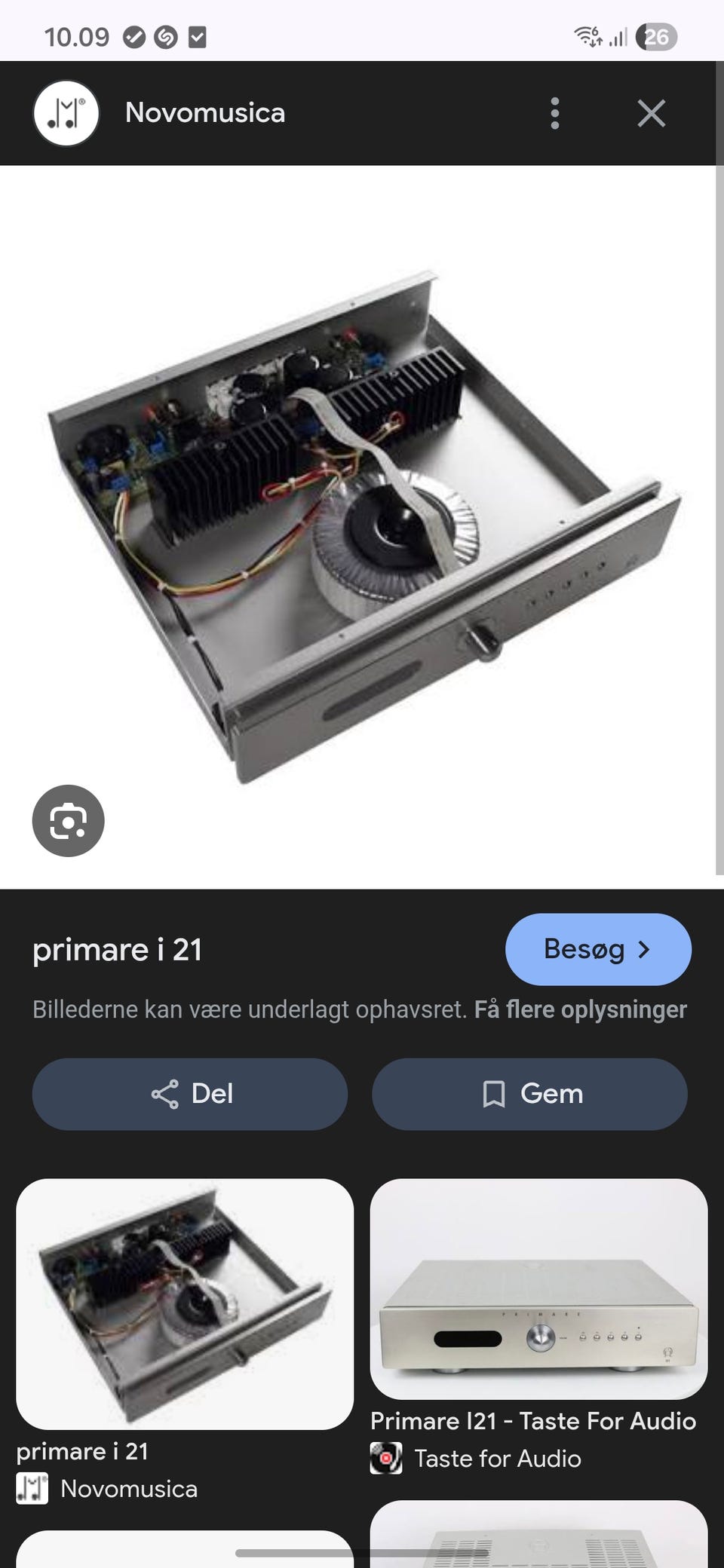Visit the site via the Besøg button
This screenshot has width=724, height=1568.
598,950
